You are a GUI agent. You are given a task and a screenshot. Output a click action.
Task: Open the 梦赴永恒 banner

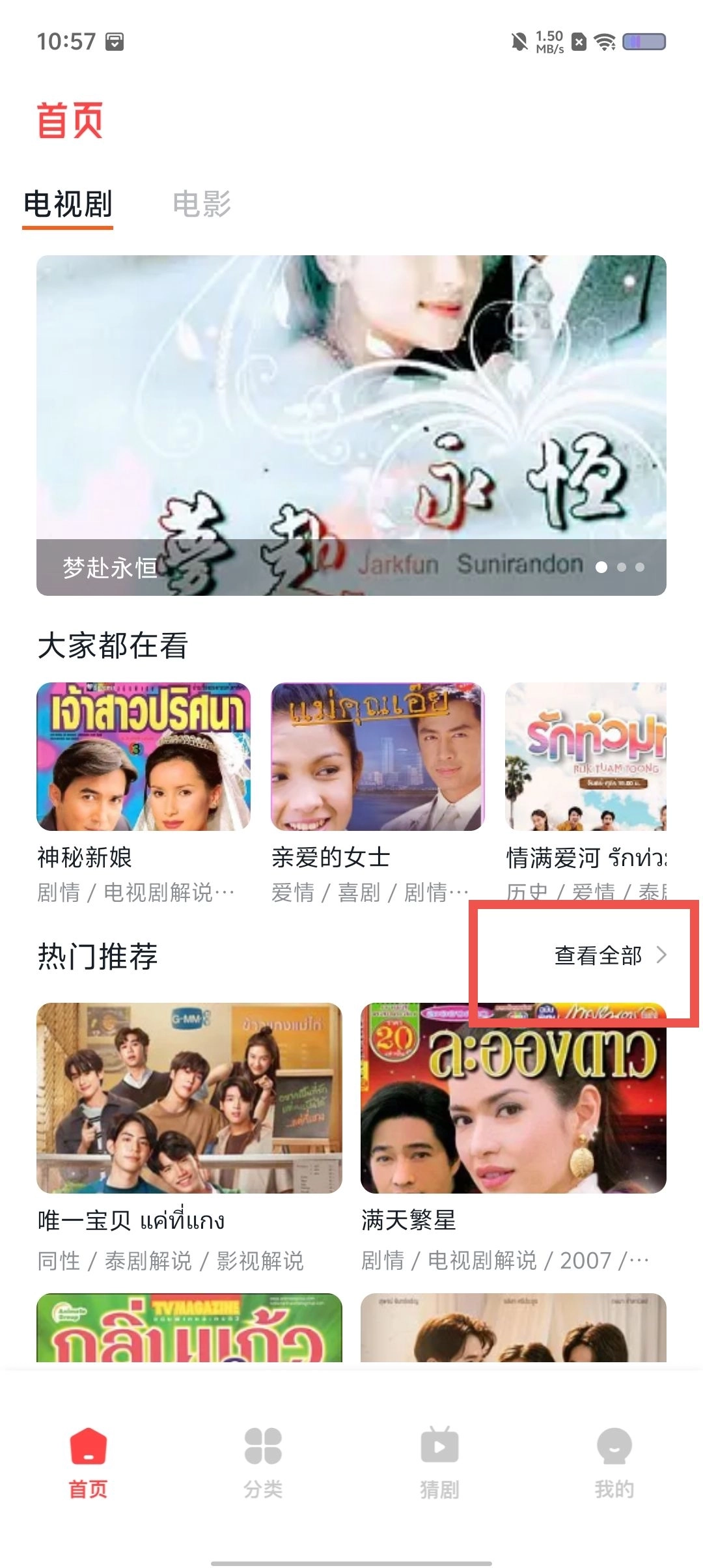coord(351,425)
